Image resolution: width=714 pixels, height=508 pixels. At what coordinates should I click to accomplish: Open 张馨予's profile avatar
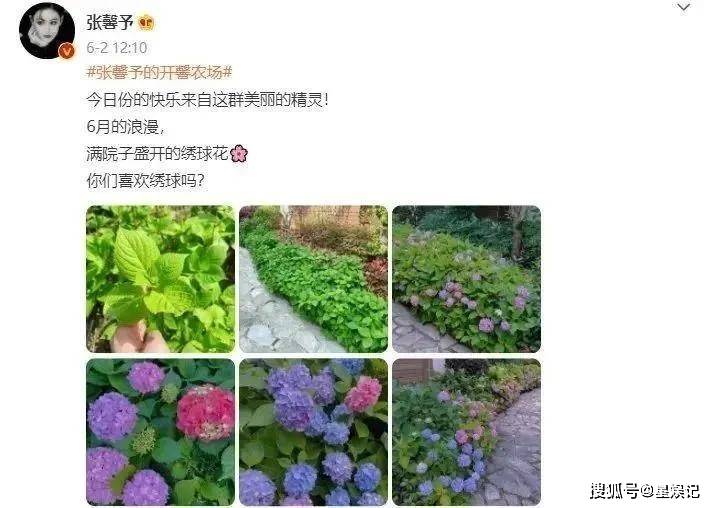pyautogui.click(x=46, y=31)
